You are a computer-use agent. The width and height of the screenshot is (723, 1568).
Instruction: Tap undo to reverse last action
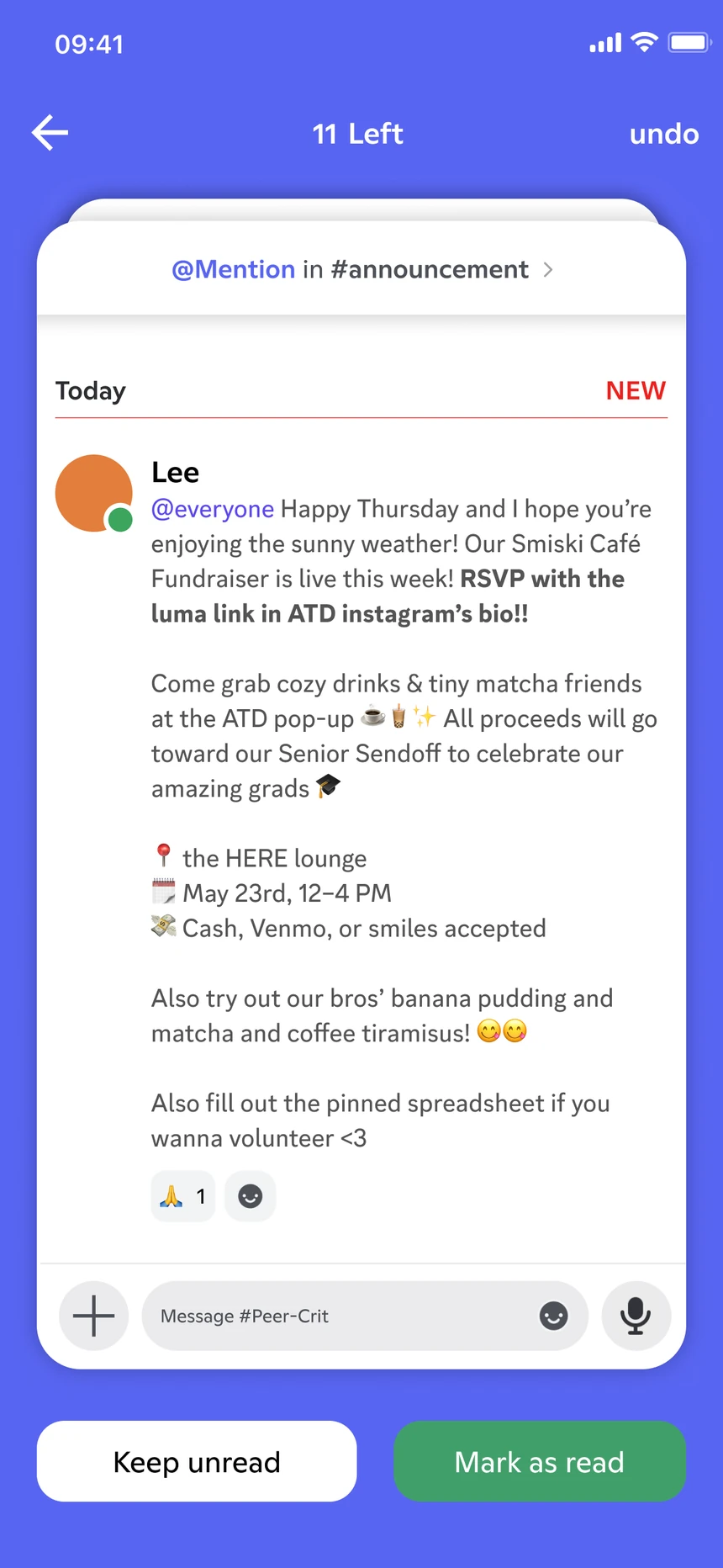tap(664, 134)
